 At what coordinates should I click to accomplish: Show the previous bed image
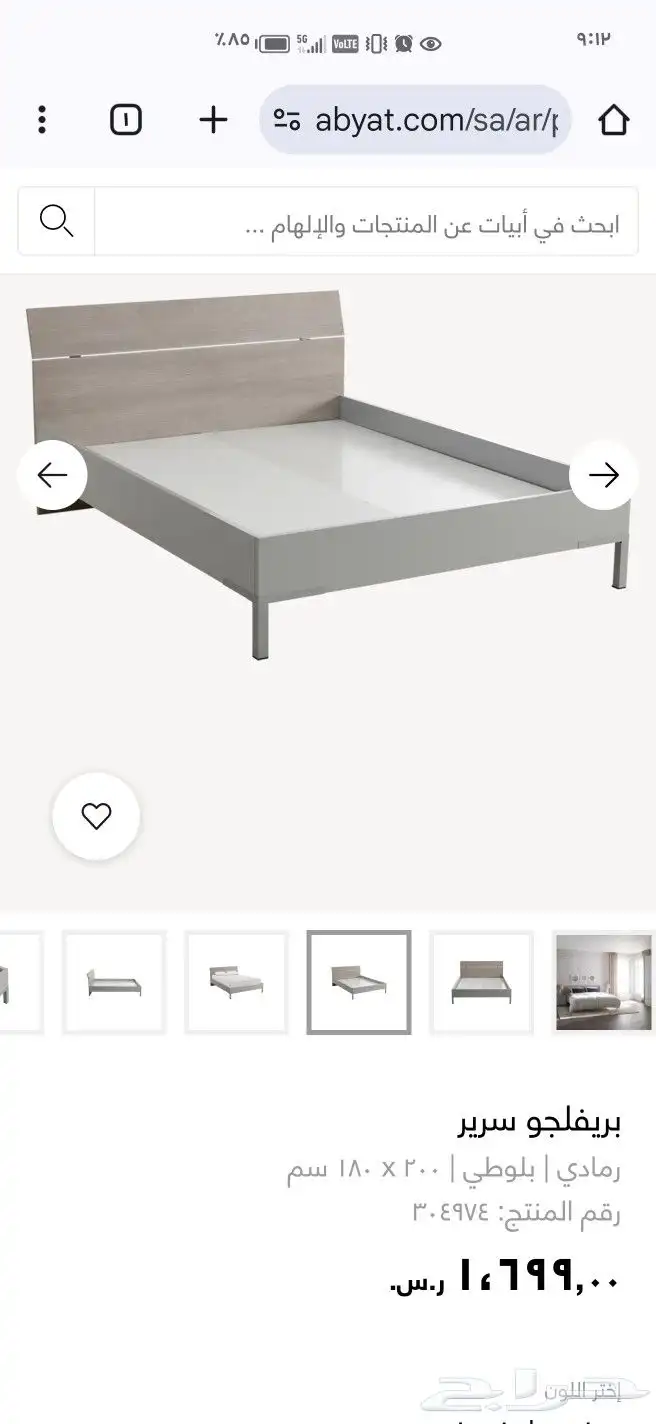click(x=52, y=475)
